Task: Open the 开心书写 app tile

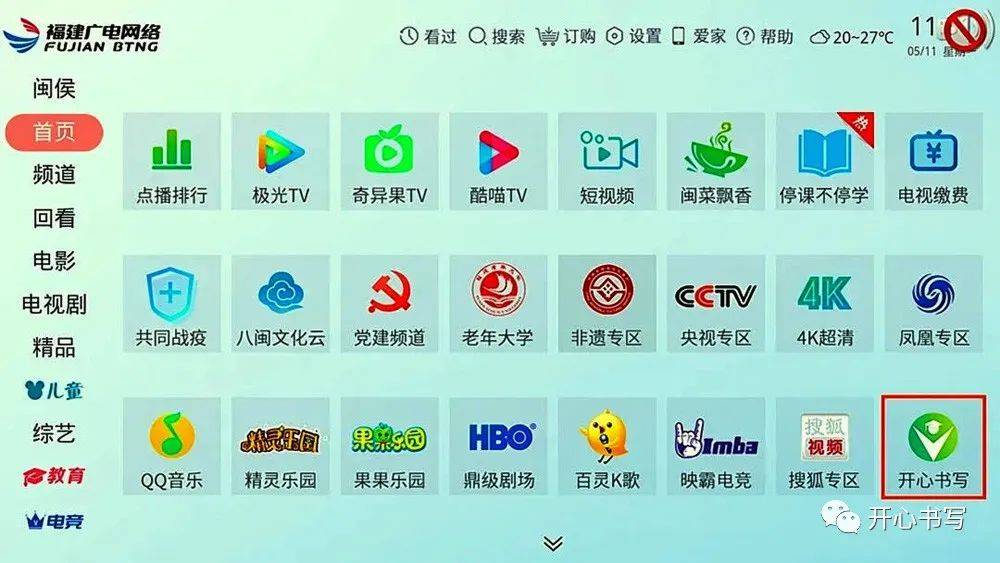Action: coord(932,446)
